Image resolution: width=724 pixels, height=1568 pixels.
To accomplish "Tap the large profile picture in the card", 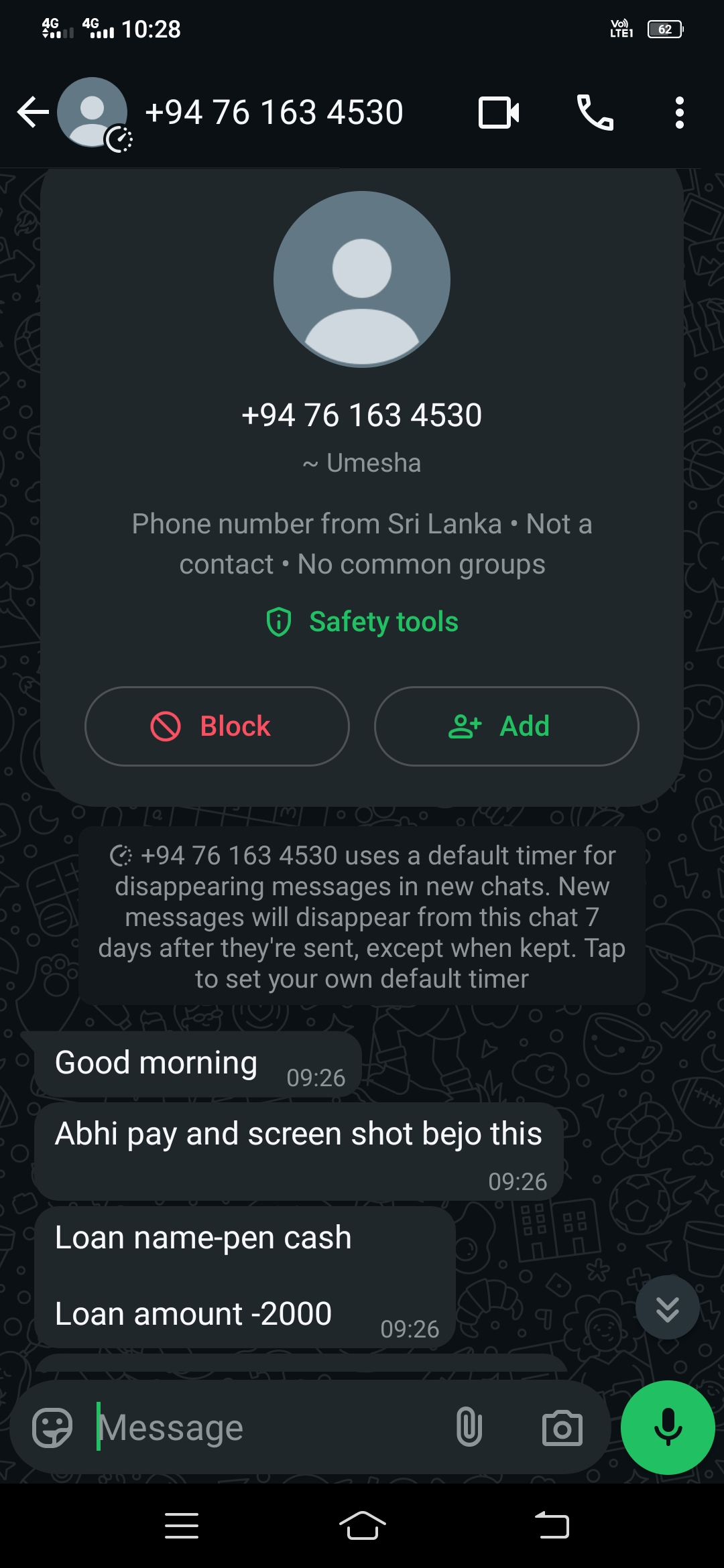I will (x=362, y=279).
